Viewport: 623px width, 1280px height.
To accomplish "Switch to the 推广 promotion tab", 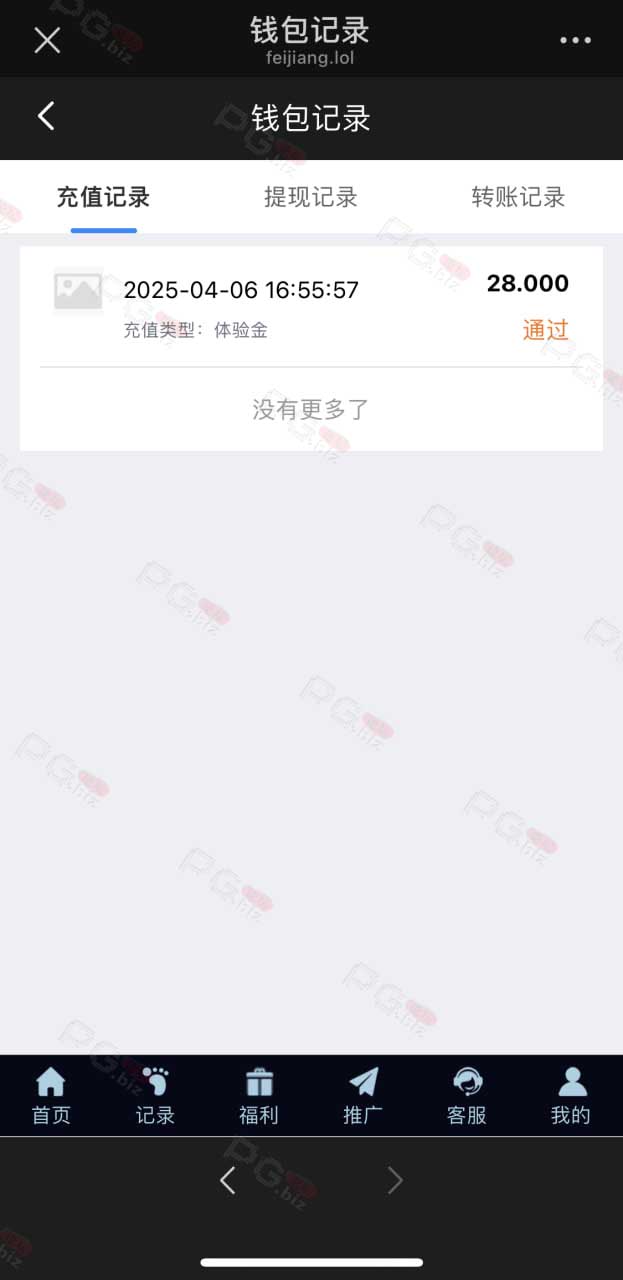I will (363, 1096).
